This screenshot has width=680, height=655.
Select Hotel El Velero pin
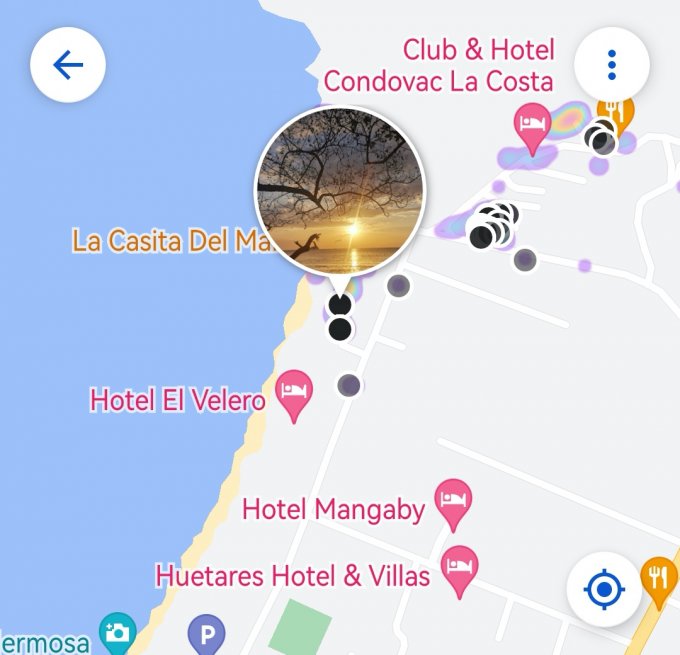(294, 393)
